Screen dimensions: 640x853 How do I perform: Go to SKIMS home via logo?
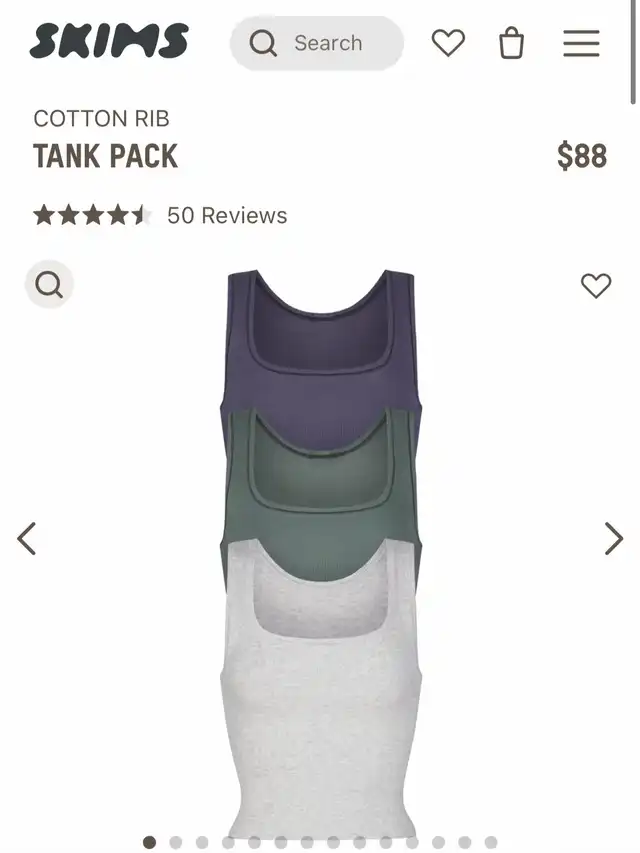[109, 42]
